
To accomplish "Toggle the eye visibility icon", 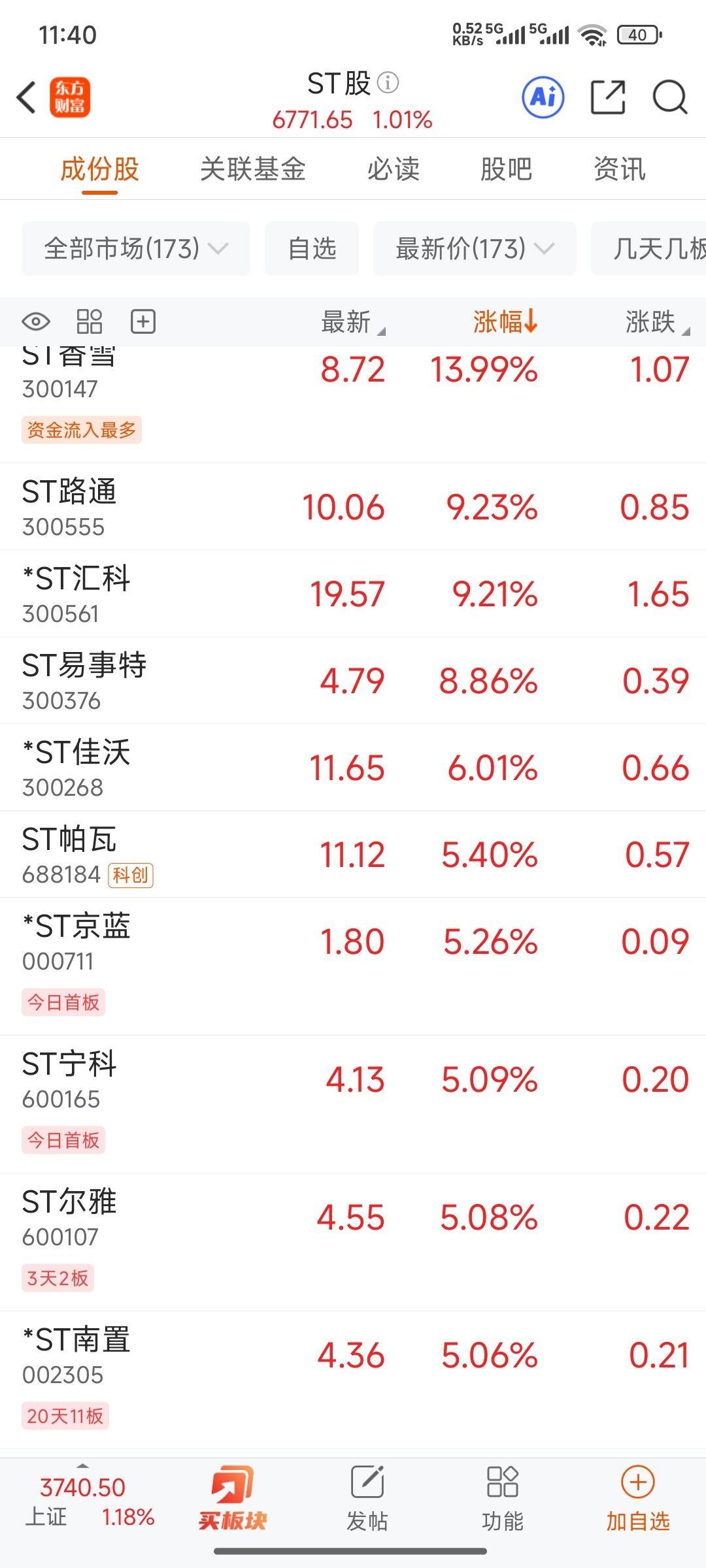I will pyautogui.click(x=36, y=321).
